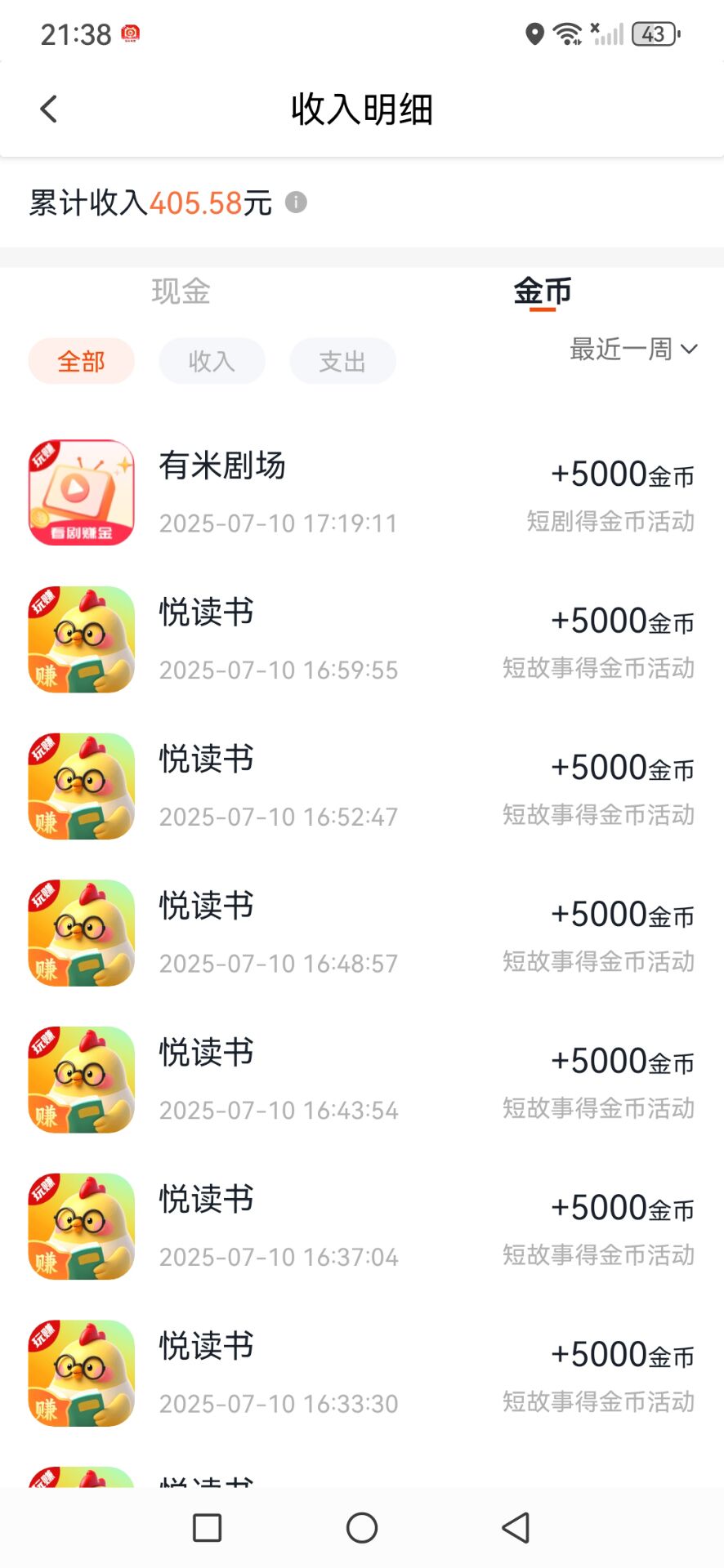View the 悦读书 entry from 16:52:47

361,786
